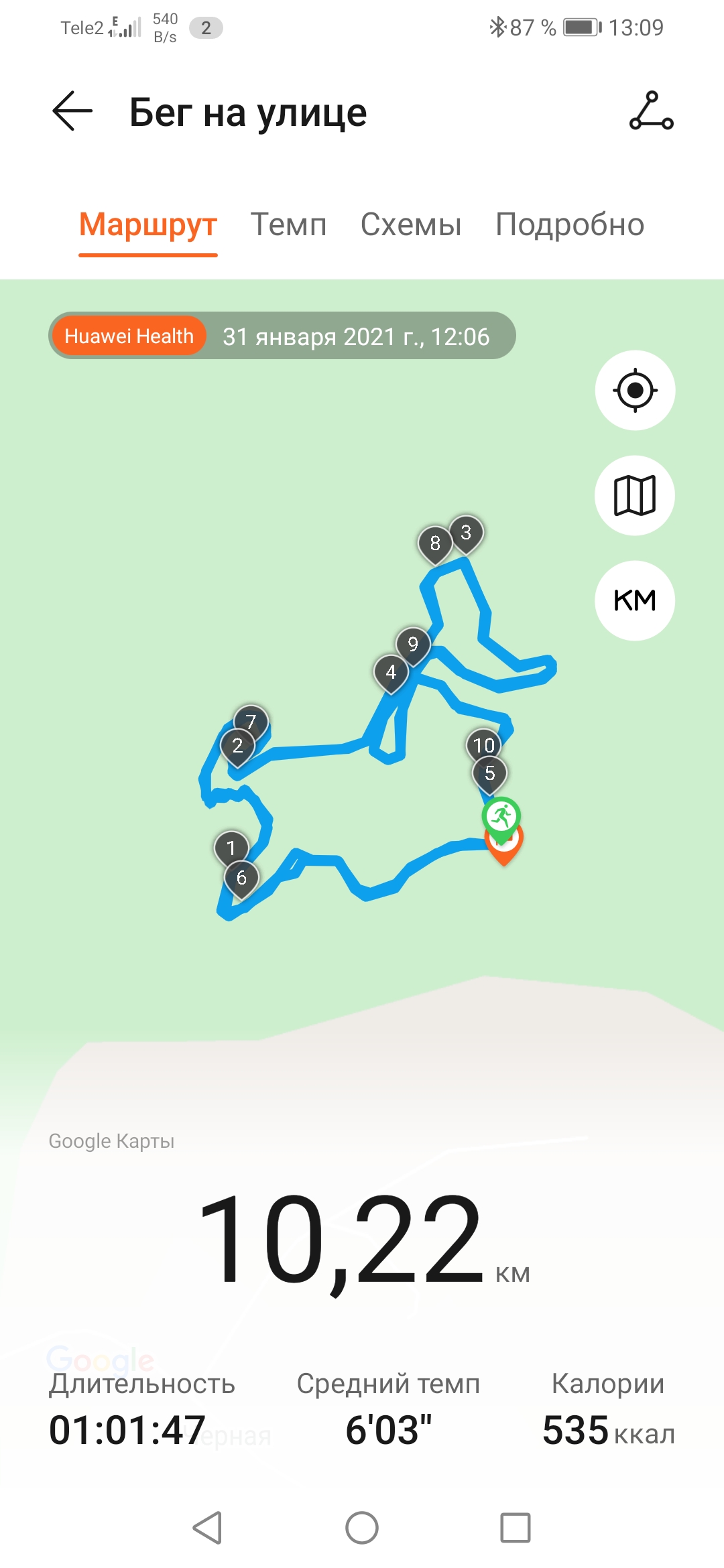Image resolution: width=724 pixels, height=1568 pixels.
Task: Switch to the Схемы tab
Action: (411, 224)
